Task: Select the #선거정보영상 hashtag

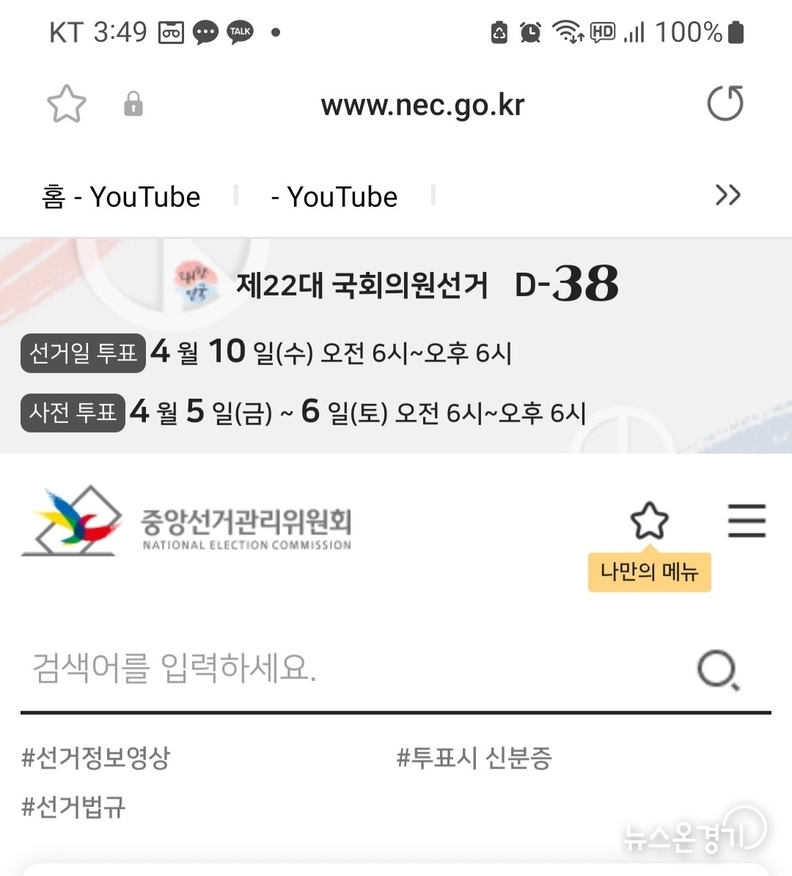Action: click(96, 758)
